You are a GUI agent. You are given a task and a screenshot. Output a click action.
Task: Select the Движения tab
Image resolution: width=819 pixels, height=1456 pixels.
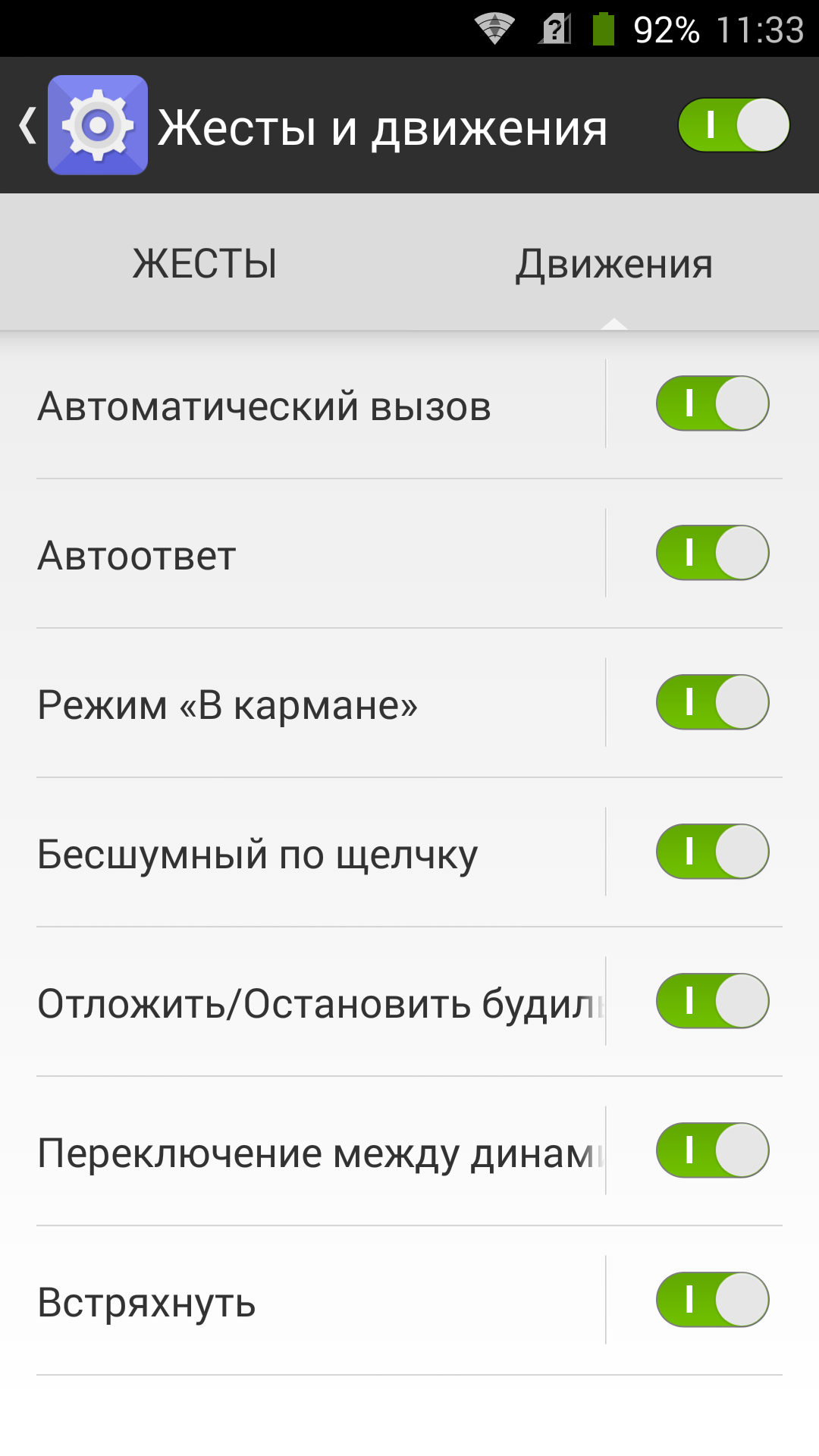614,263
